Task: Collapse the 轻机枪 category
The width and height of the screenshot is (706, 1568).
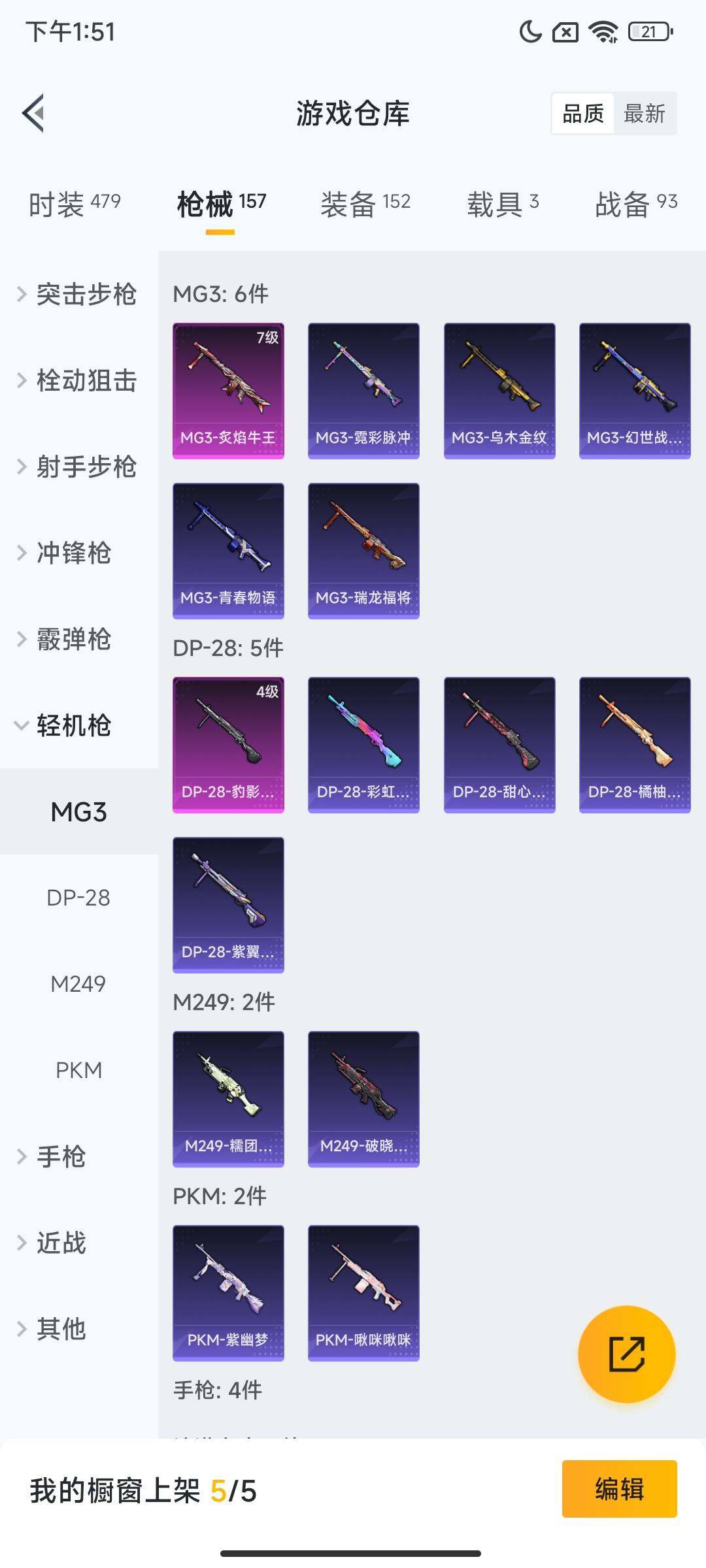Action: 76,725
